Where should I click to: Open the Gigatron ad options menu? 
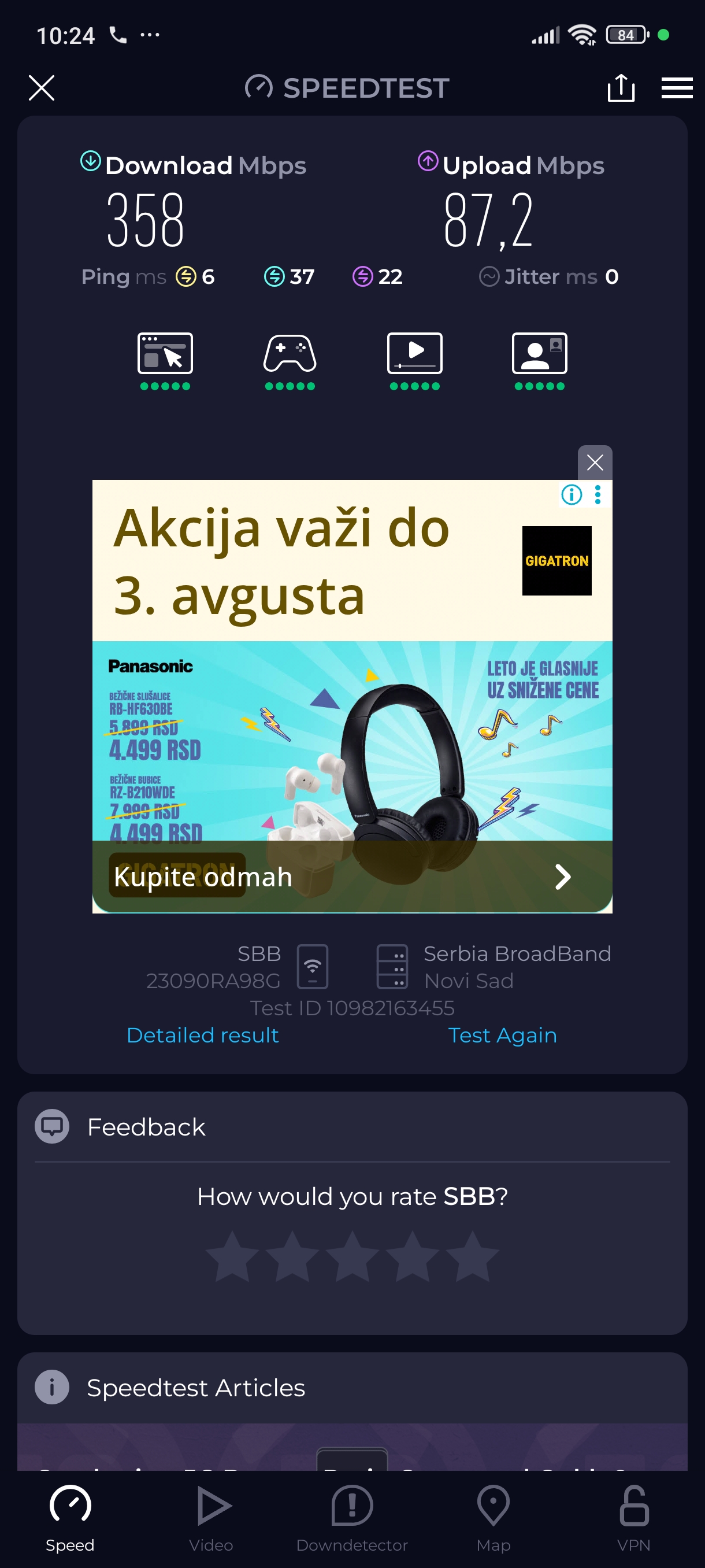point(598,494)
